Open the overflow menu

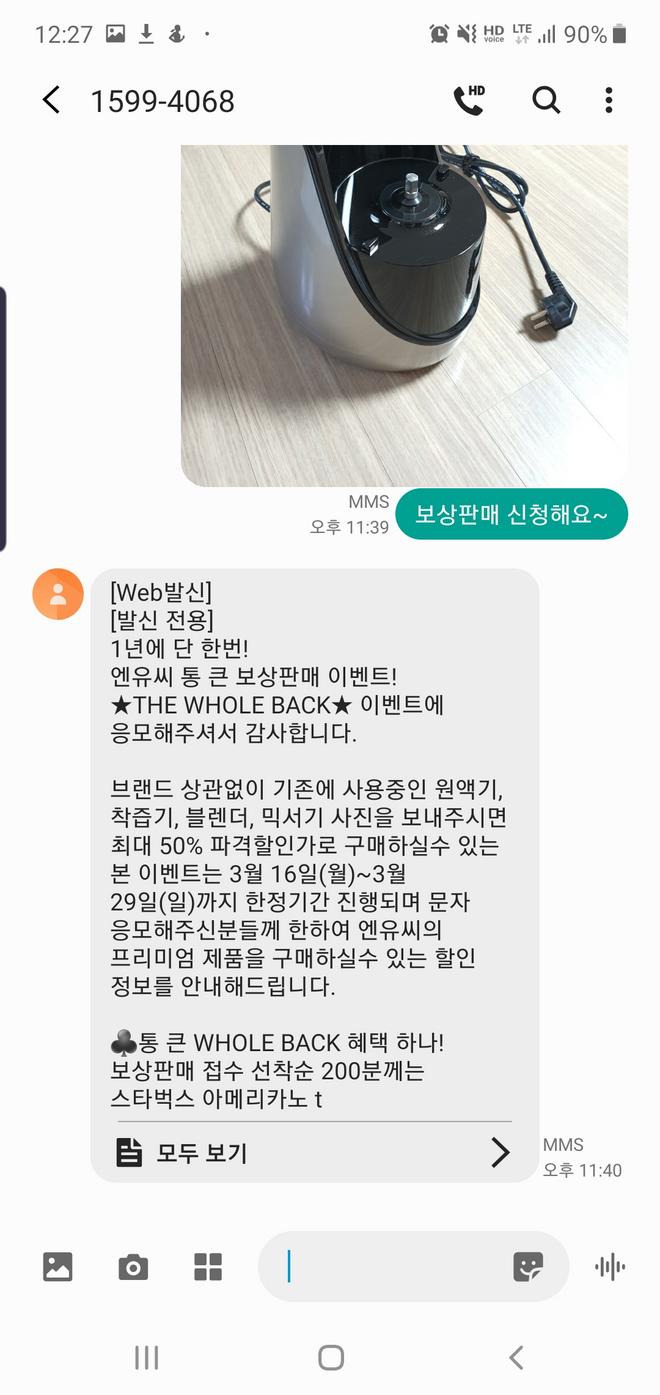(609, 100)
